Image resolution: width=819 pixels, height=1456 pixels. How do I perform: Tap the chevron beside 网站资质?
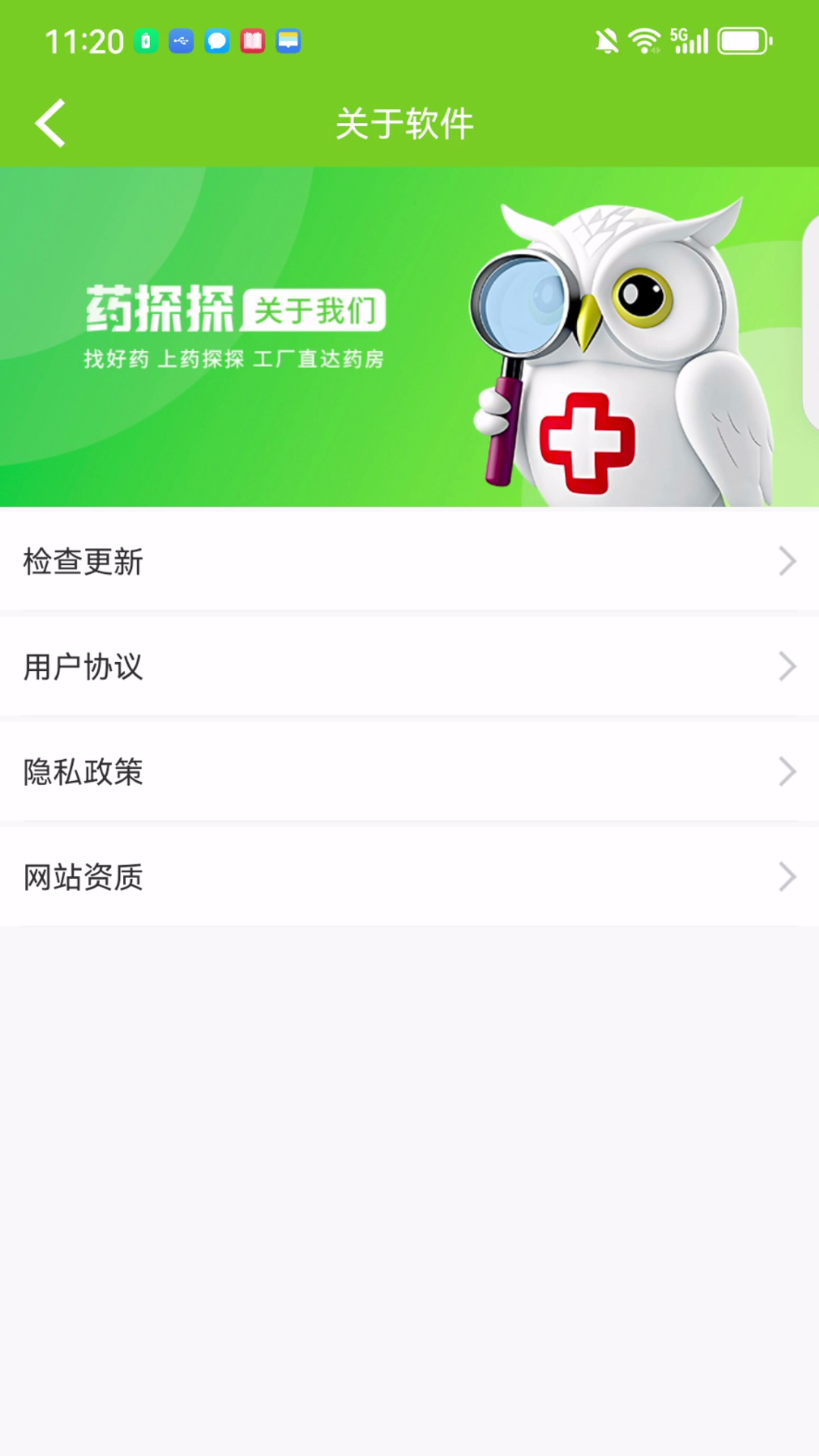[788, 877]
